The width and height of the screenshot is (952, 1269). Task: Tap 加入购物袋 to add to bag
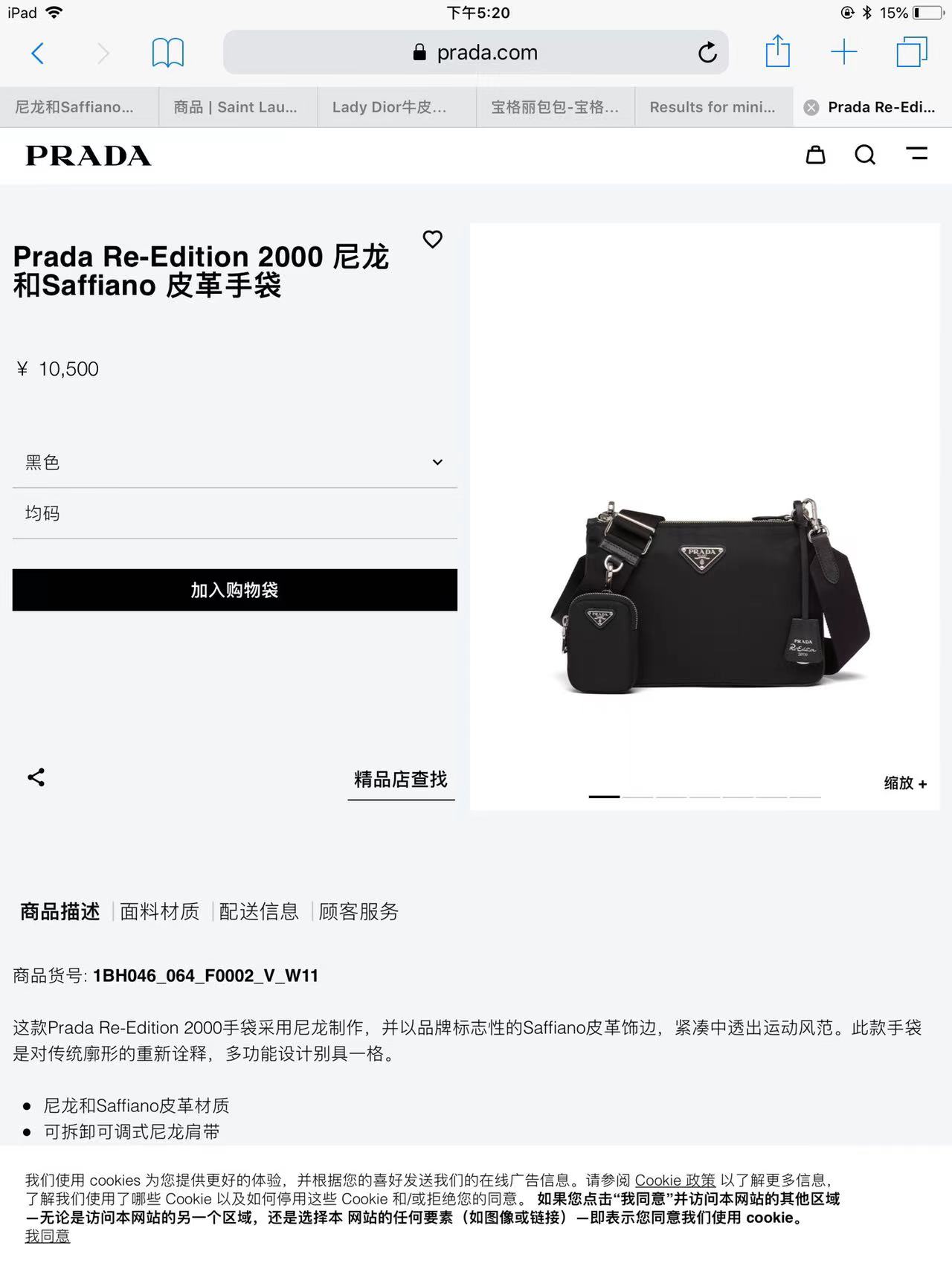(234, 590)
